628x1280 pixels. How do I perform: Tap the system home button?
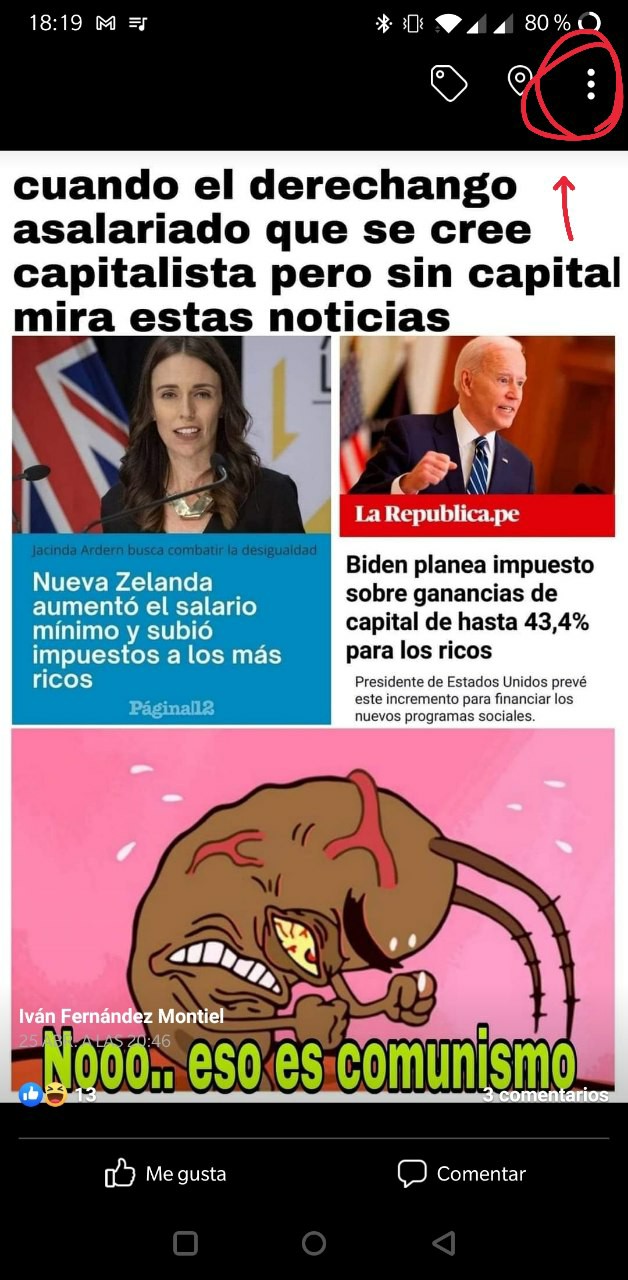coord(314,1243)
